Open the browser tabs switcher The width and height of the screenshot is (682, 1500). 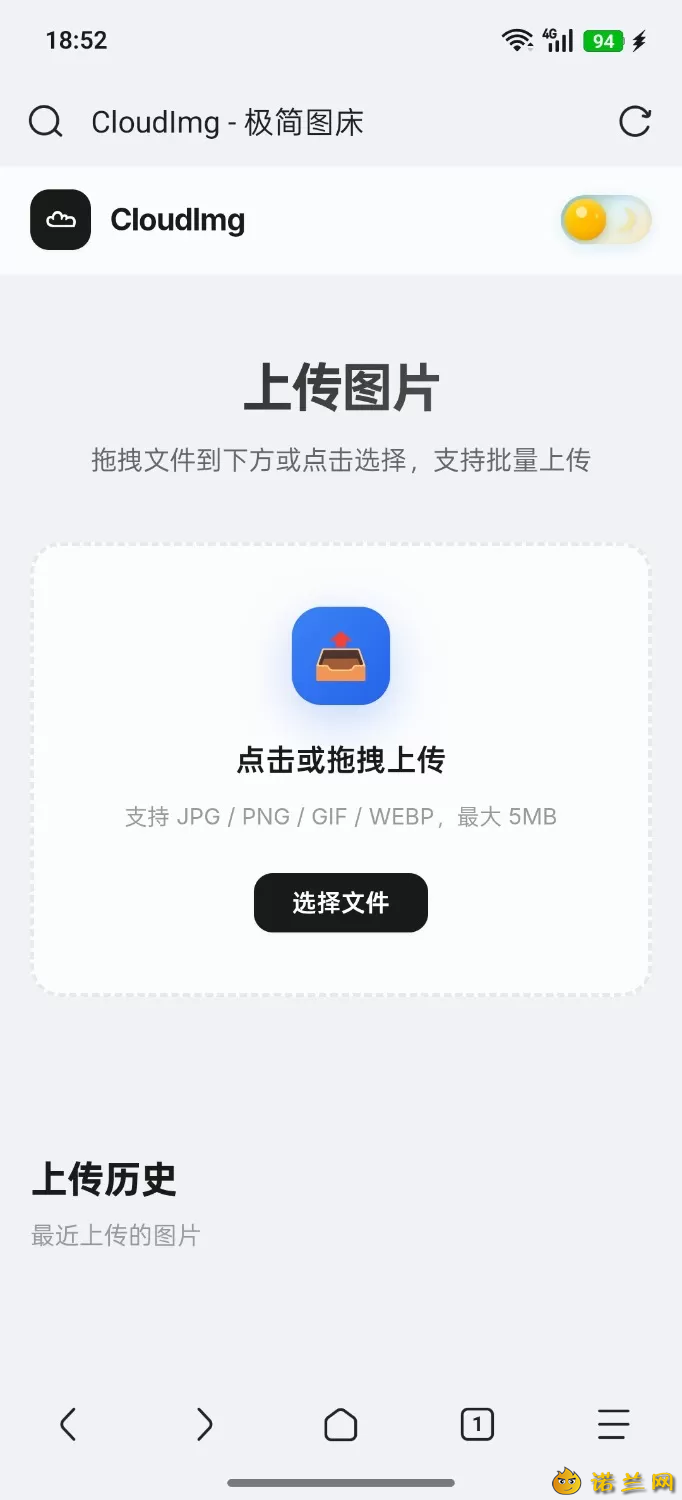(x=477, y=1424)
